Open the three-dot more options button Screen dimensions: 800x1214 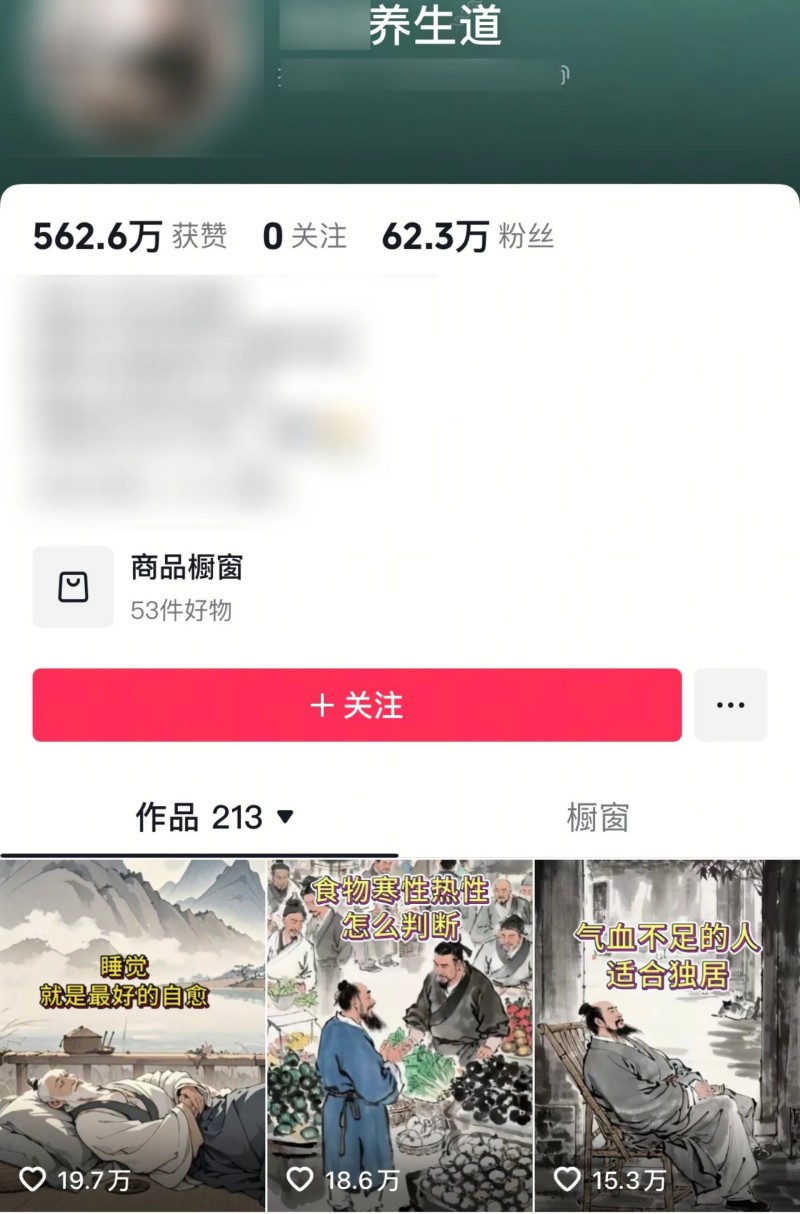(730, 705)
